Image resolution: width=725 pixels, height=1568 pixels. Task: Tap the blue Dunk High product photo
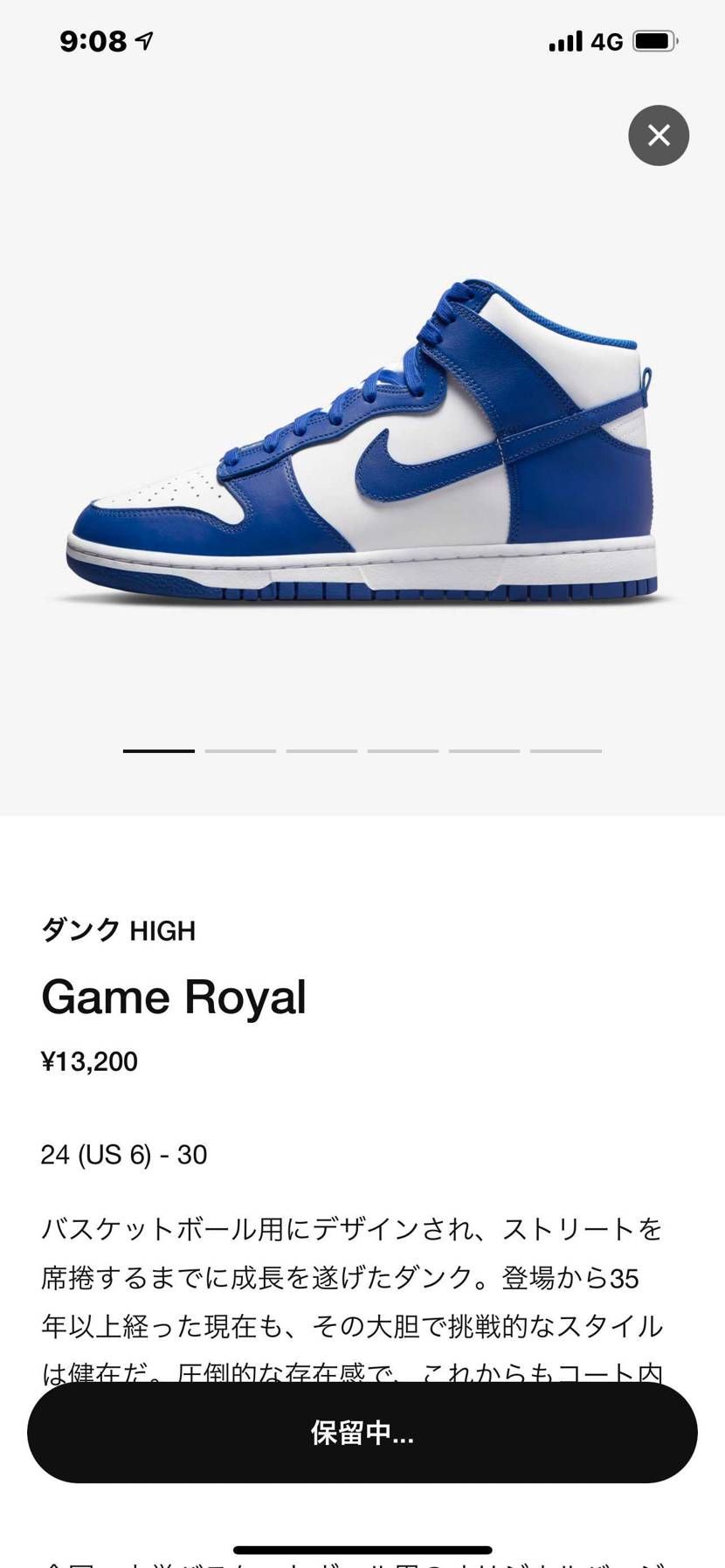(x=362, y=437)
